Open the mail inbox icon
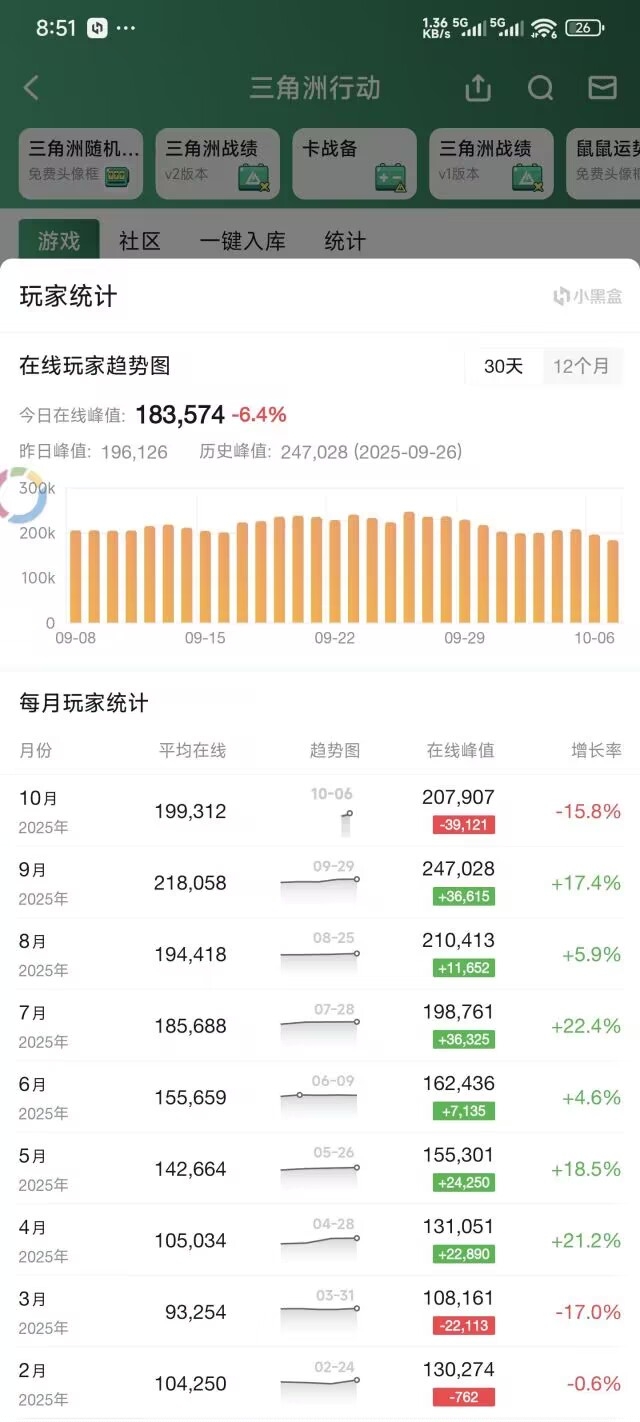 click(x=602, y=88)
